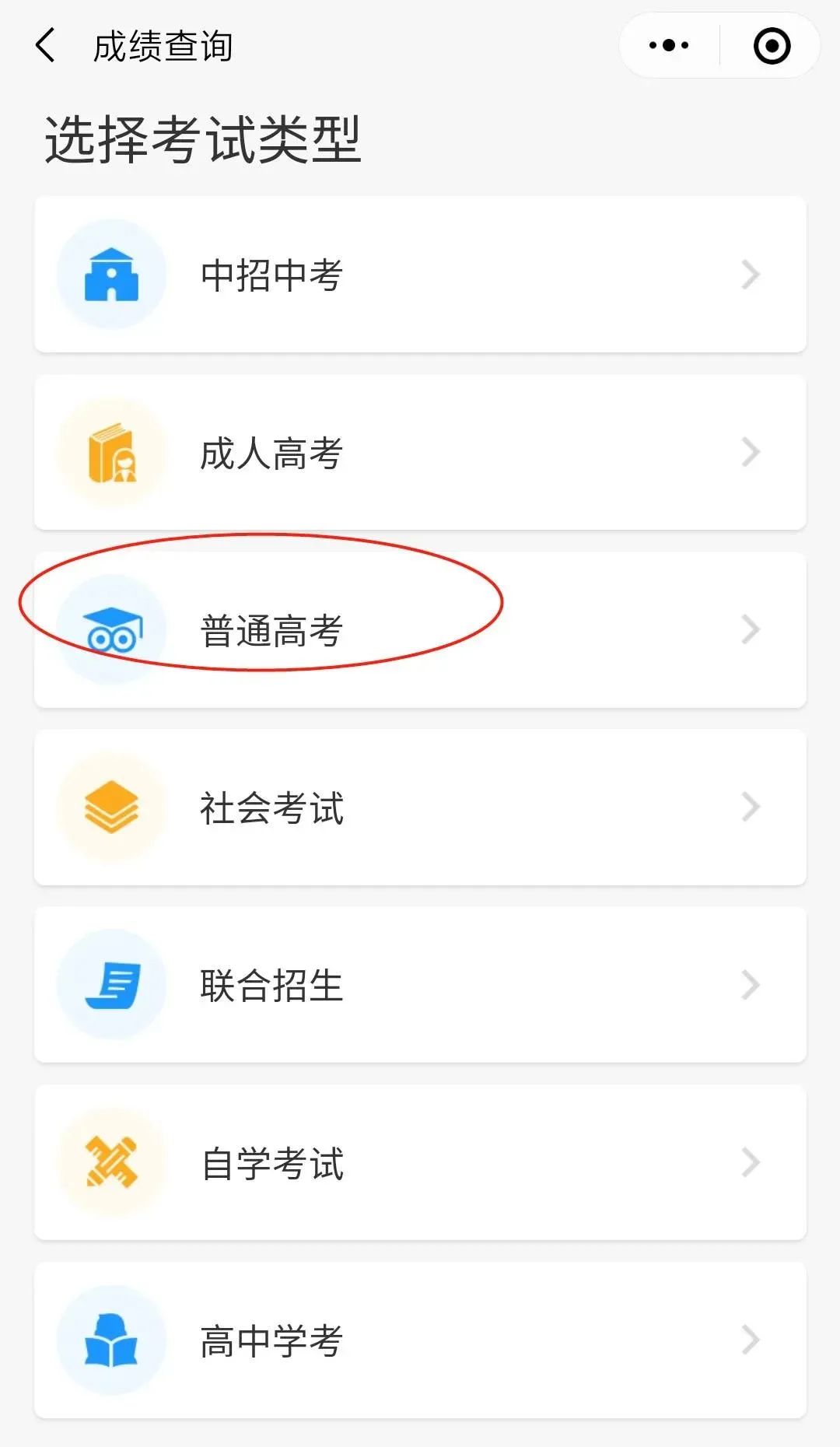The height and width of the screenshot is (1447, 840).
Task: Choose 高中学考 exam type
Action: point(420,1340)
